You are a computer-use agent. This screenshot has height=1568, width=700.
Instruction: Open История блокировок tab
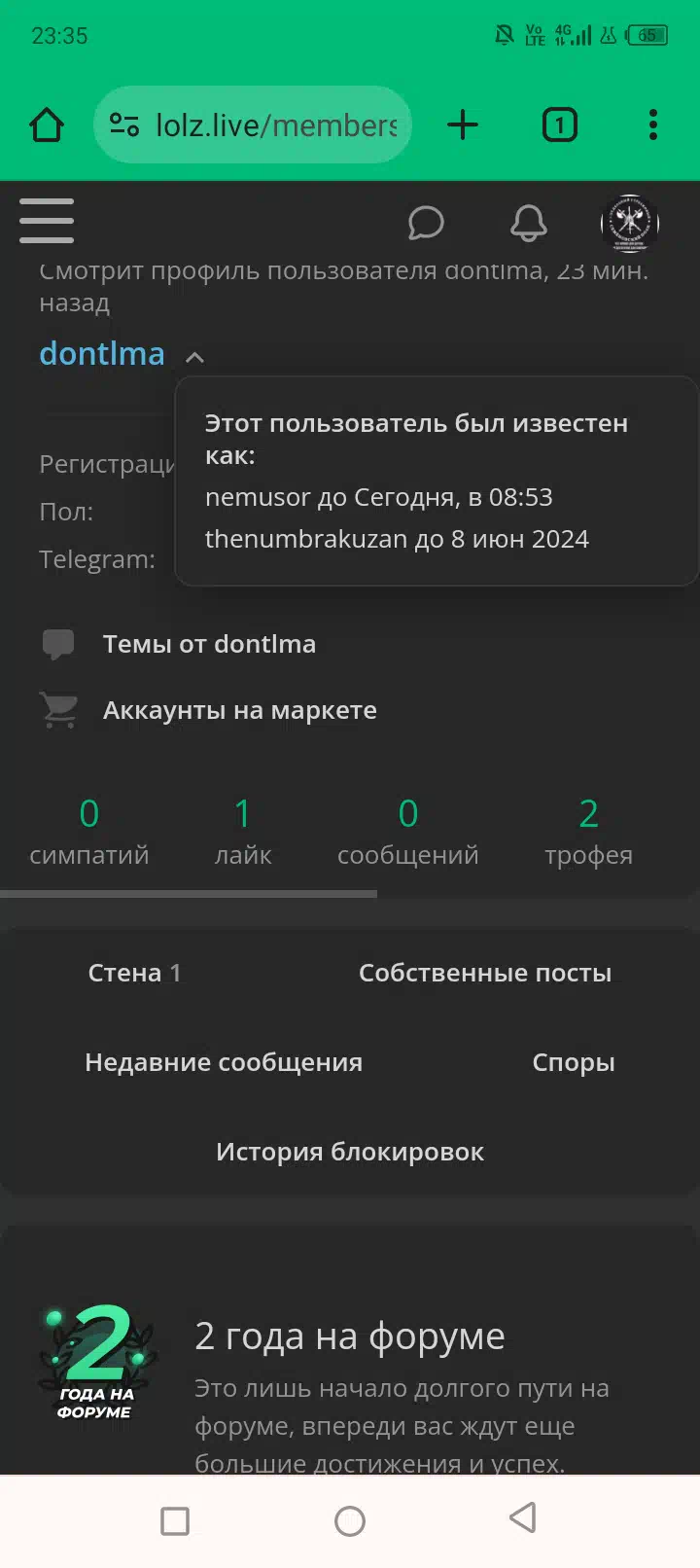350,1152
